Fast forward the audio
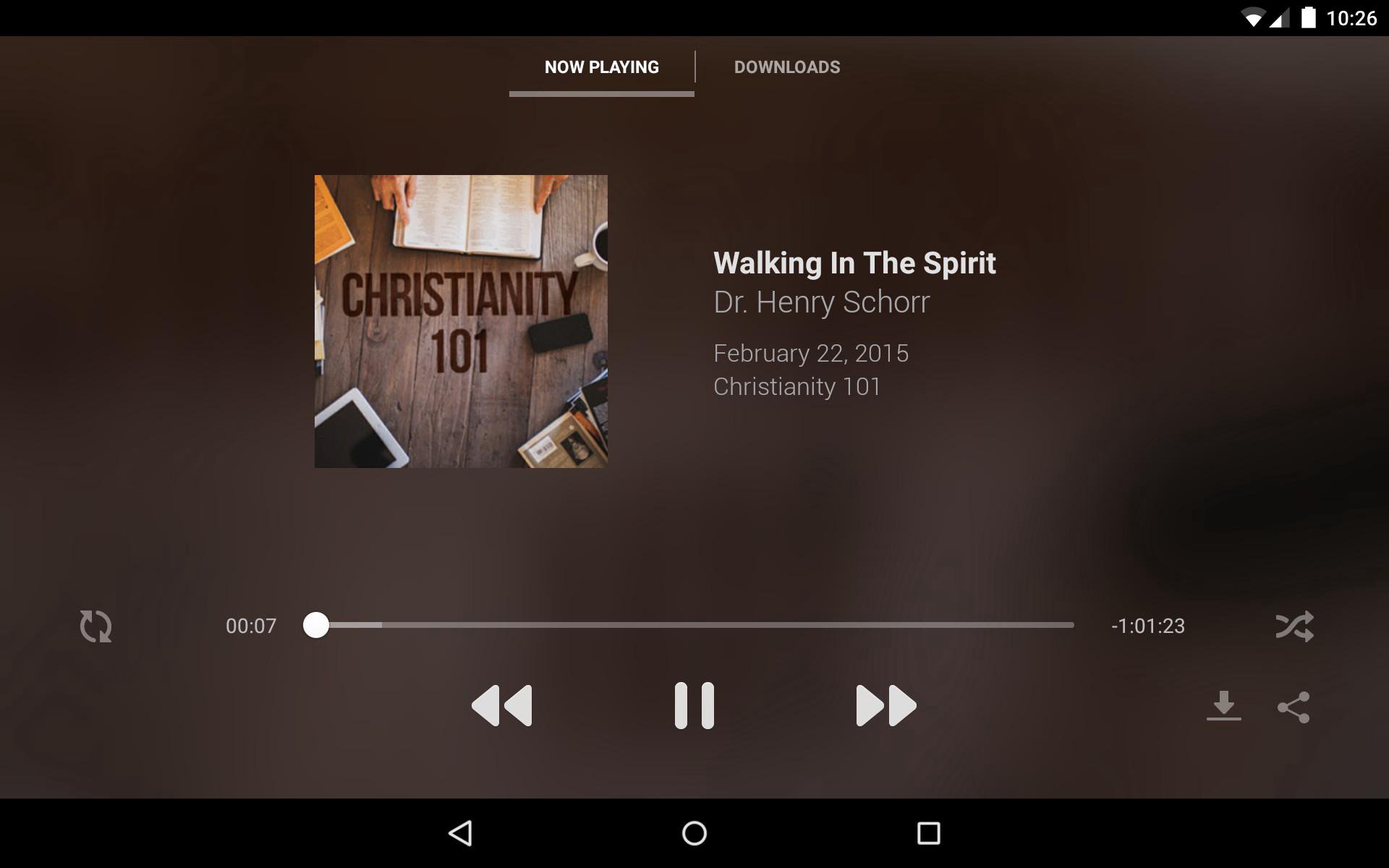 (x=885, y=705)
